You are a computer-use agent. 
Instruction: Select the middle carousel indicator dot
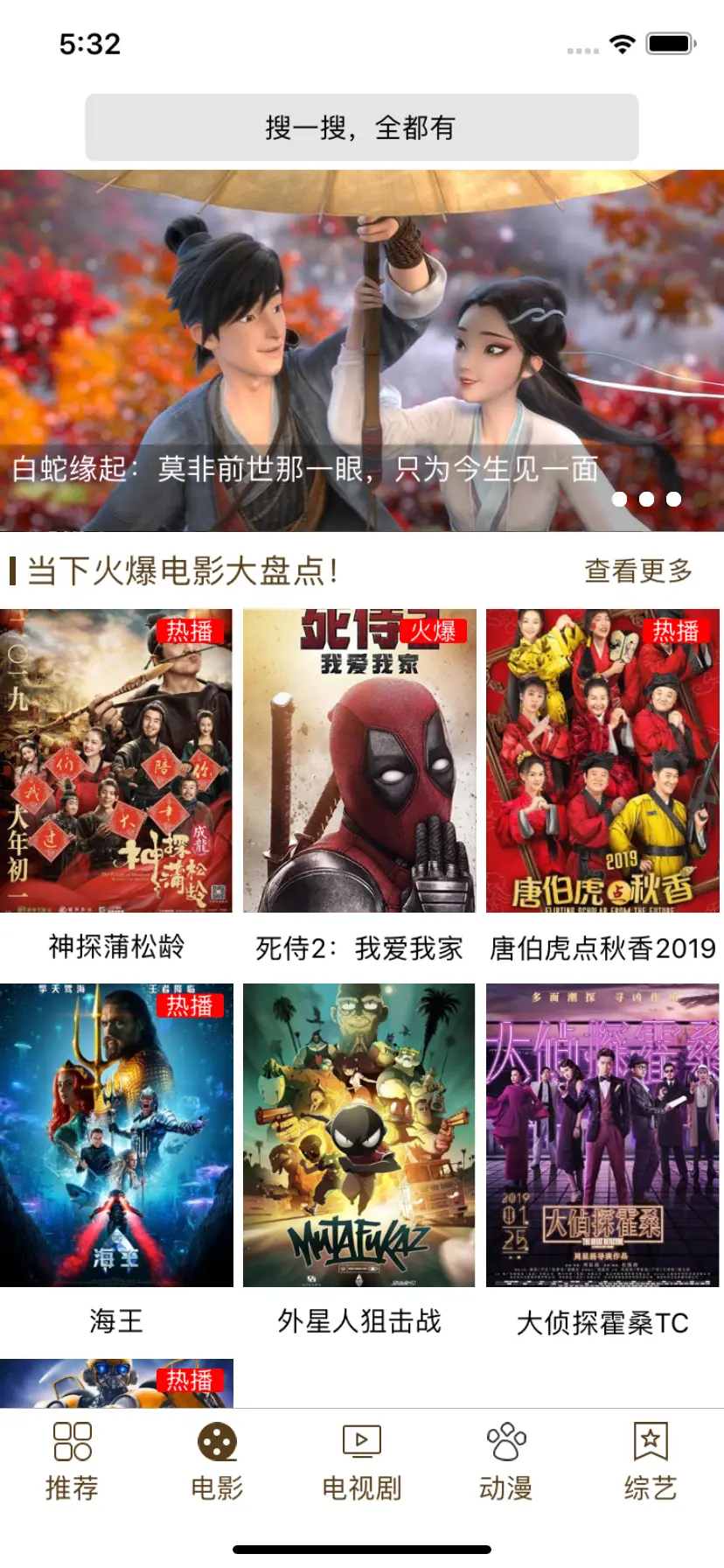click(648, 499)
